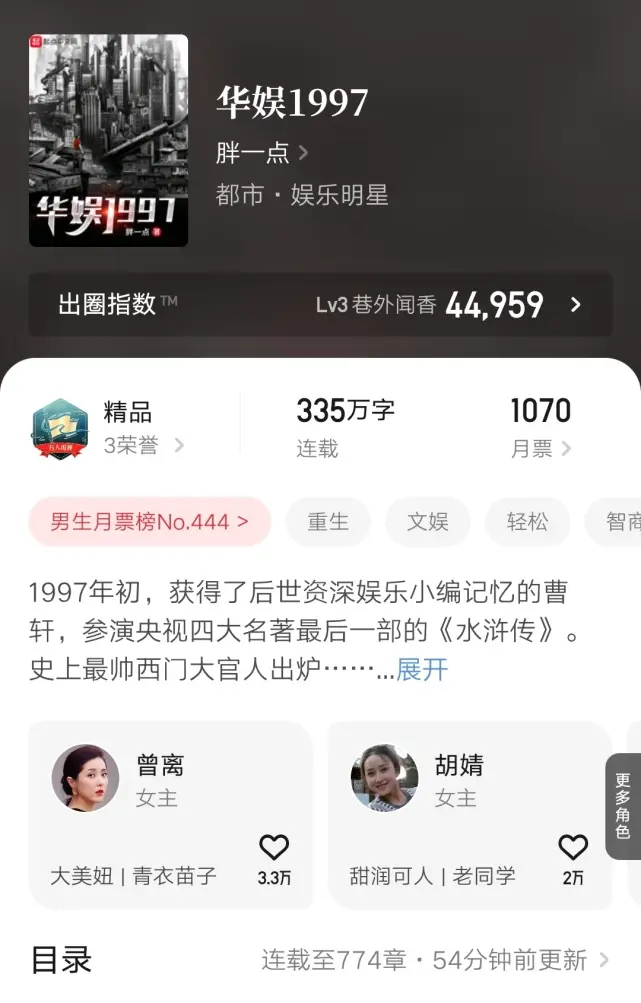Open character card 曾离
641x1003 pixels.
[x=160, y=780]
